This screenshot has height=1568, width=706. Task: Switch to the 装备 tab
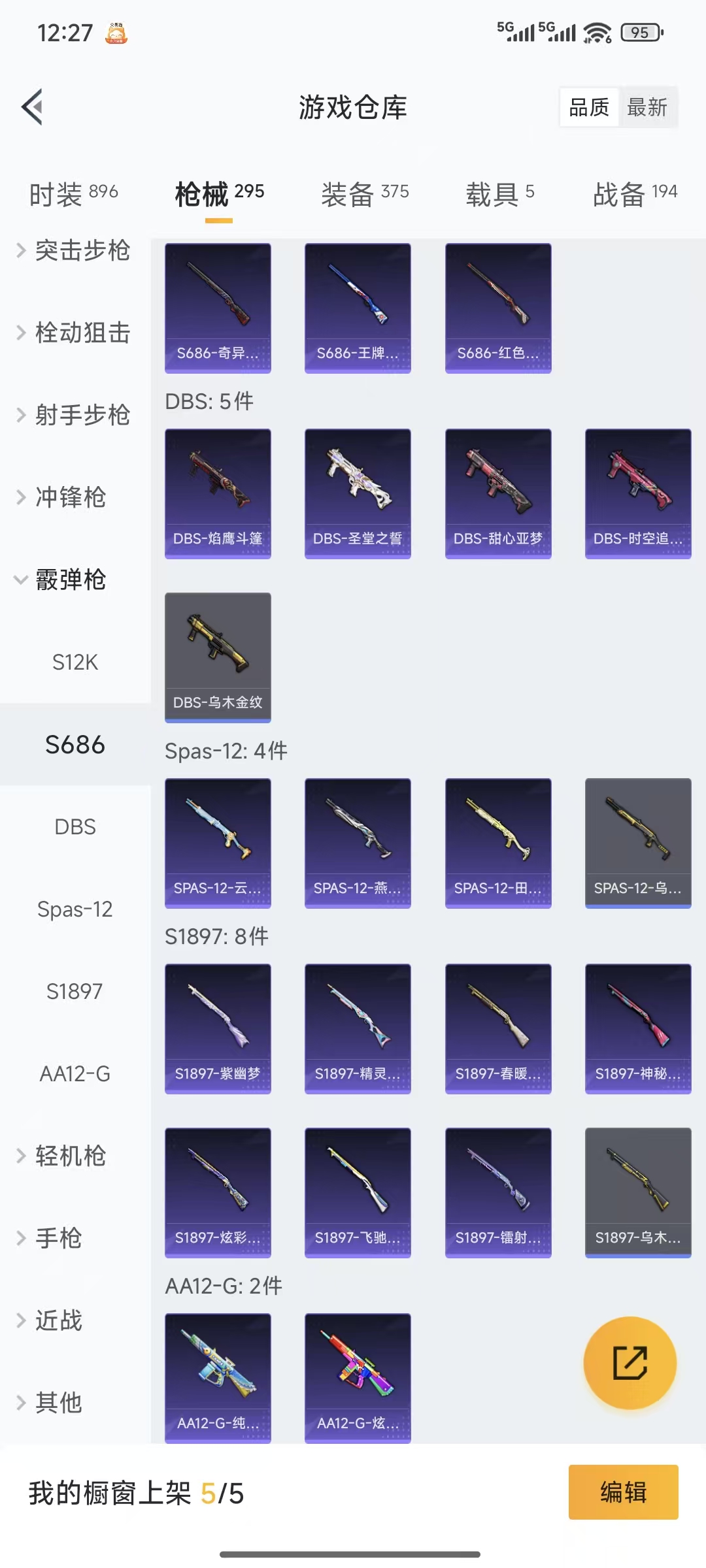pyautogui.click(x=364, y=193)
